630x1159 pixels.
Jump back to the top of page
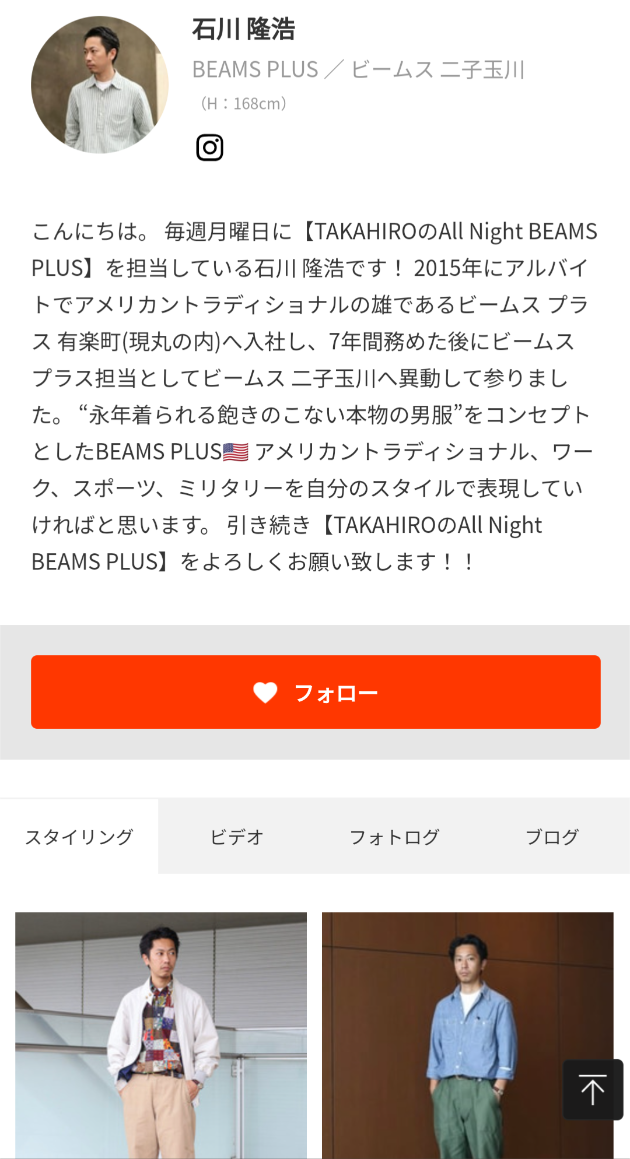(x=592, y=1089)
